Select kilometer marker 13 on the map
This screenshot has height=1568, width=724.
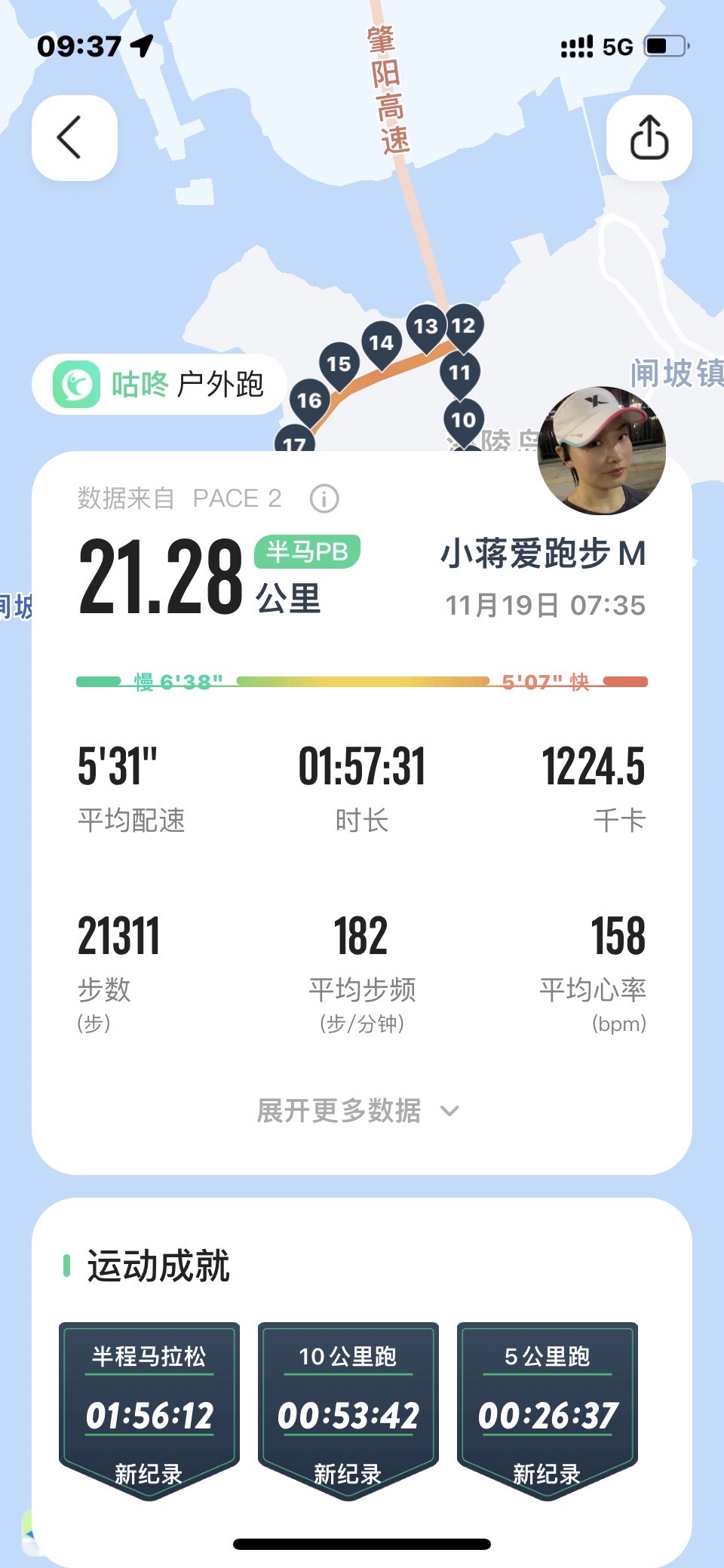pyautogui.click(x=427, y=326)
